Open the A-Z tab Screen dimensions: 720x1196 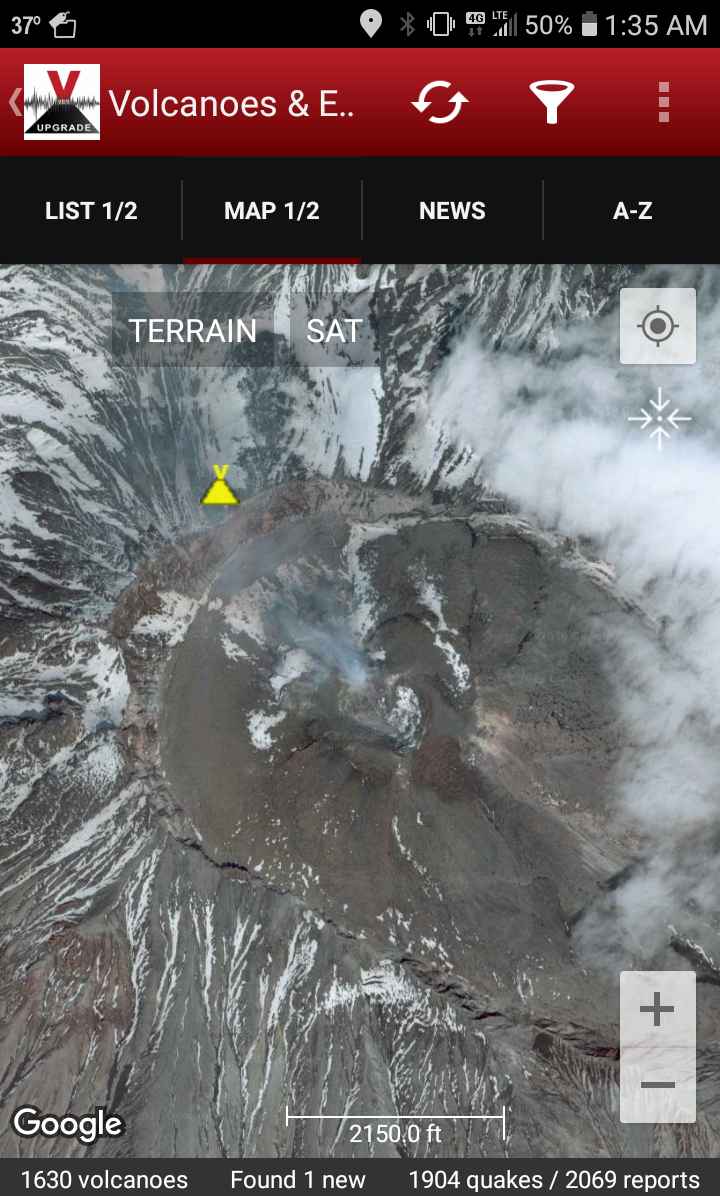(x=632, y=211)
